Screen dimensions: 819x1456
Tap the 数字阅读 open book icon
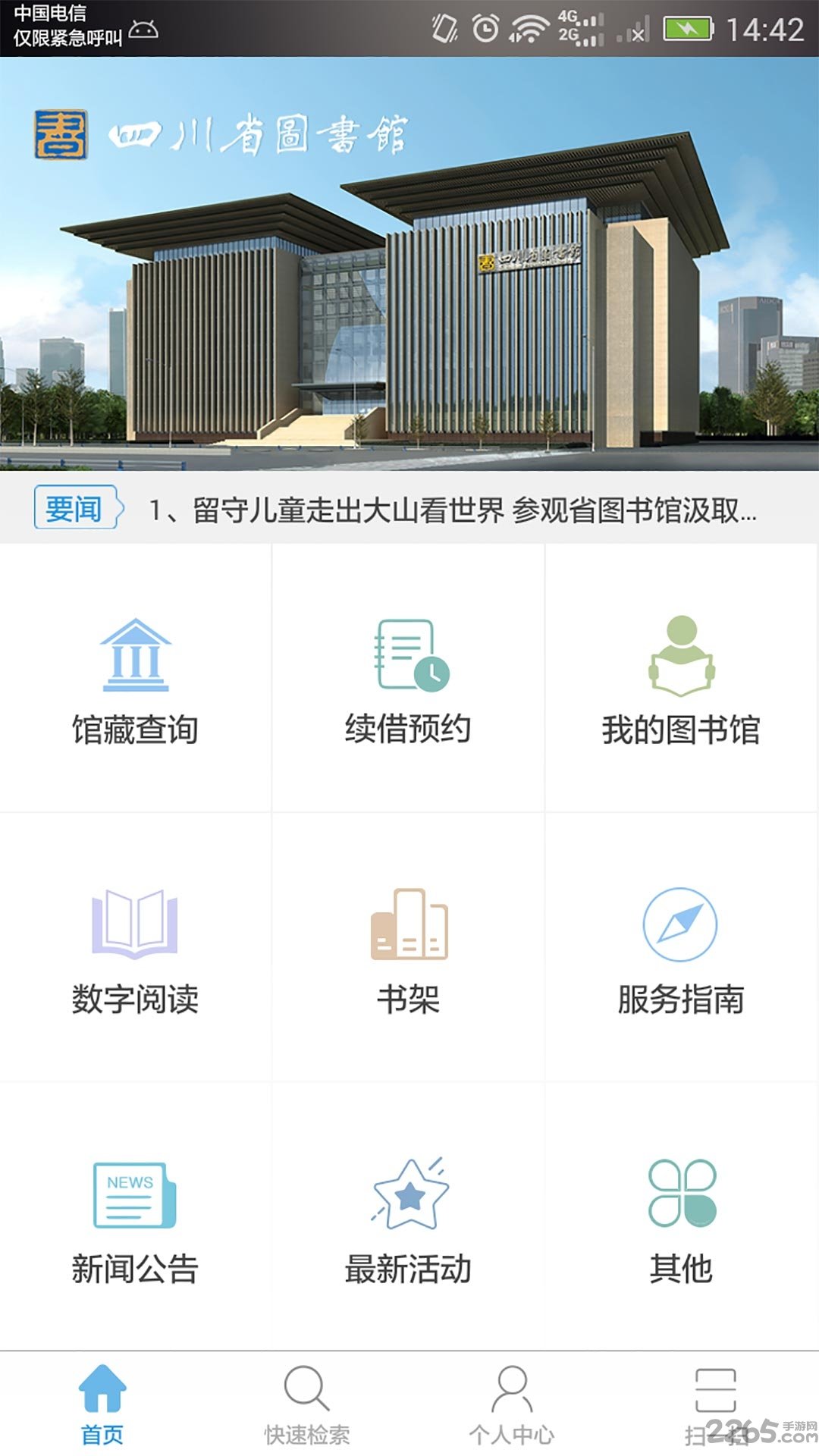[x=135, y=925]
